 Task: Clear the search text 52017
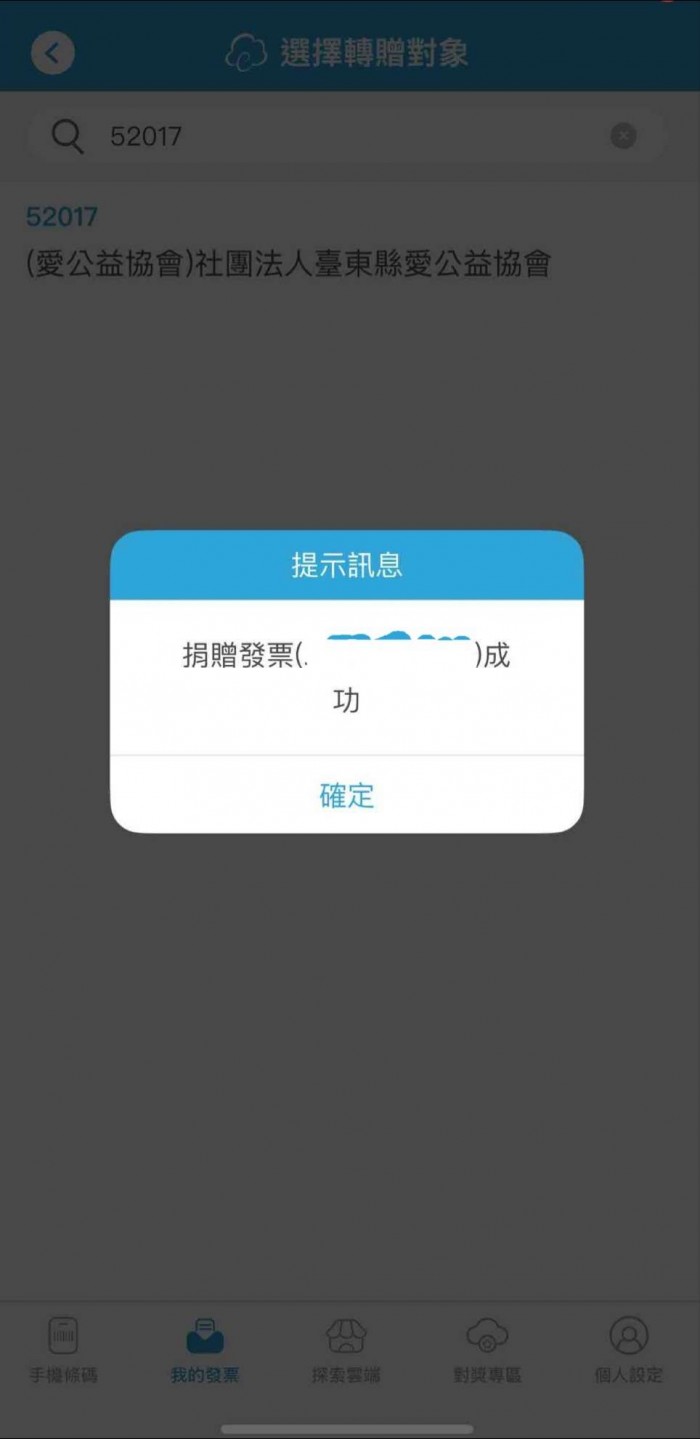623,136
